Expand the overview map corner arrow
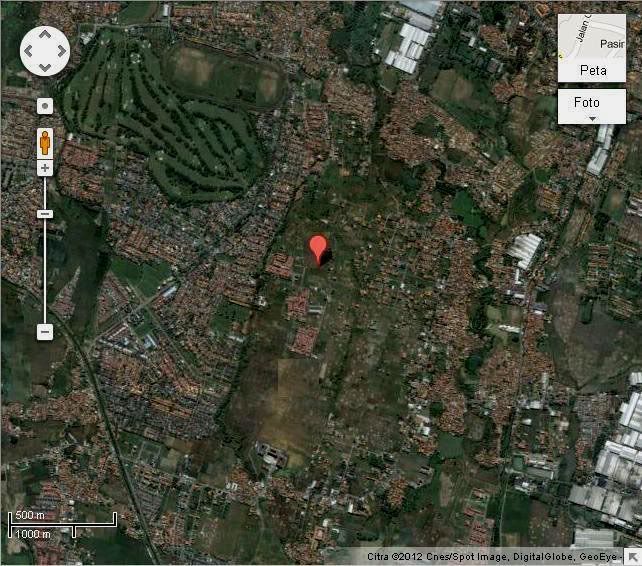This screenshot has height=566, width=642. [632, 556]
